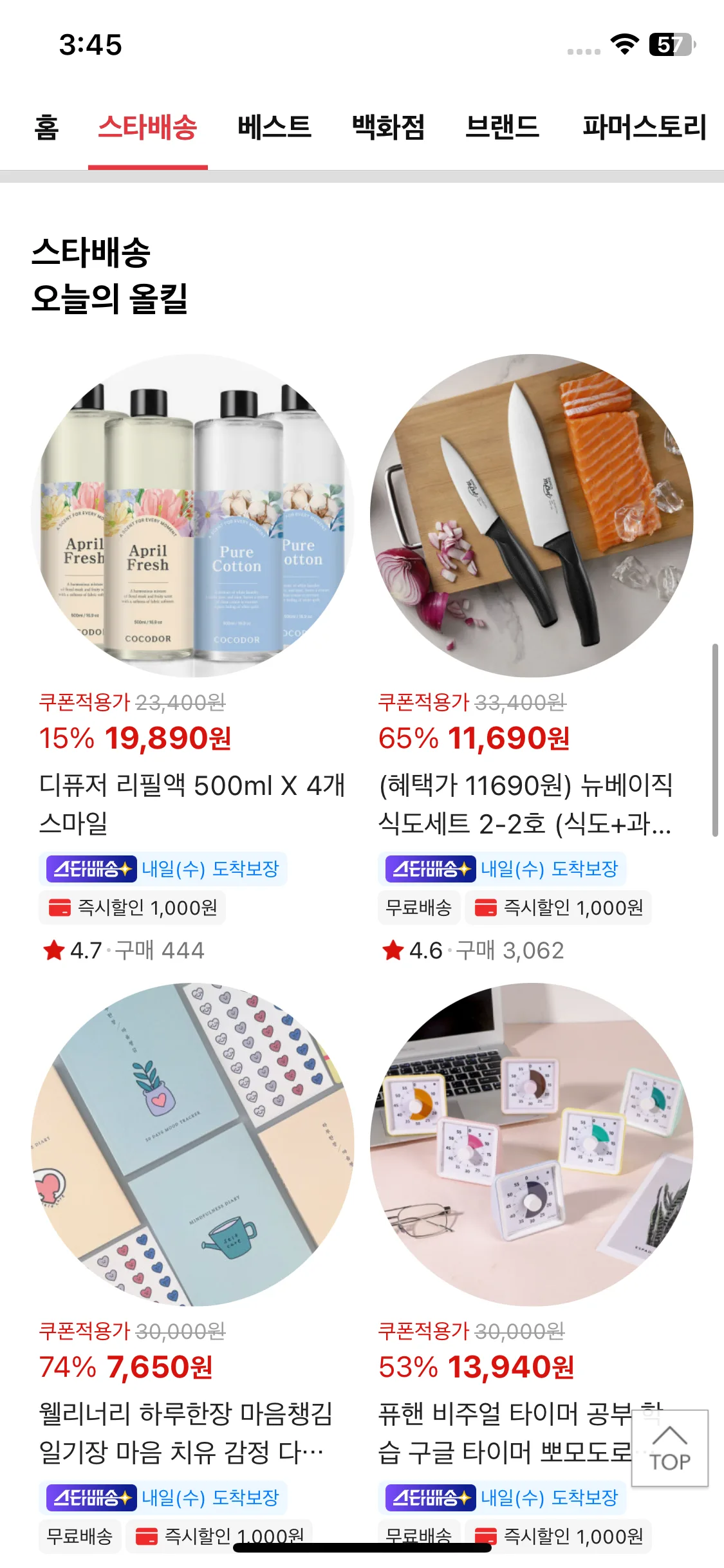The width and height of the screenshot is (724, 1568).
Task: Tap the TOP button to return up
Action: (x=669, y=1448)
